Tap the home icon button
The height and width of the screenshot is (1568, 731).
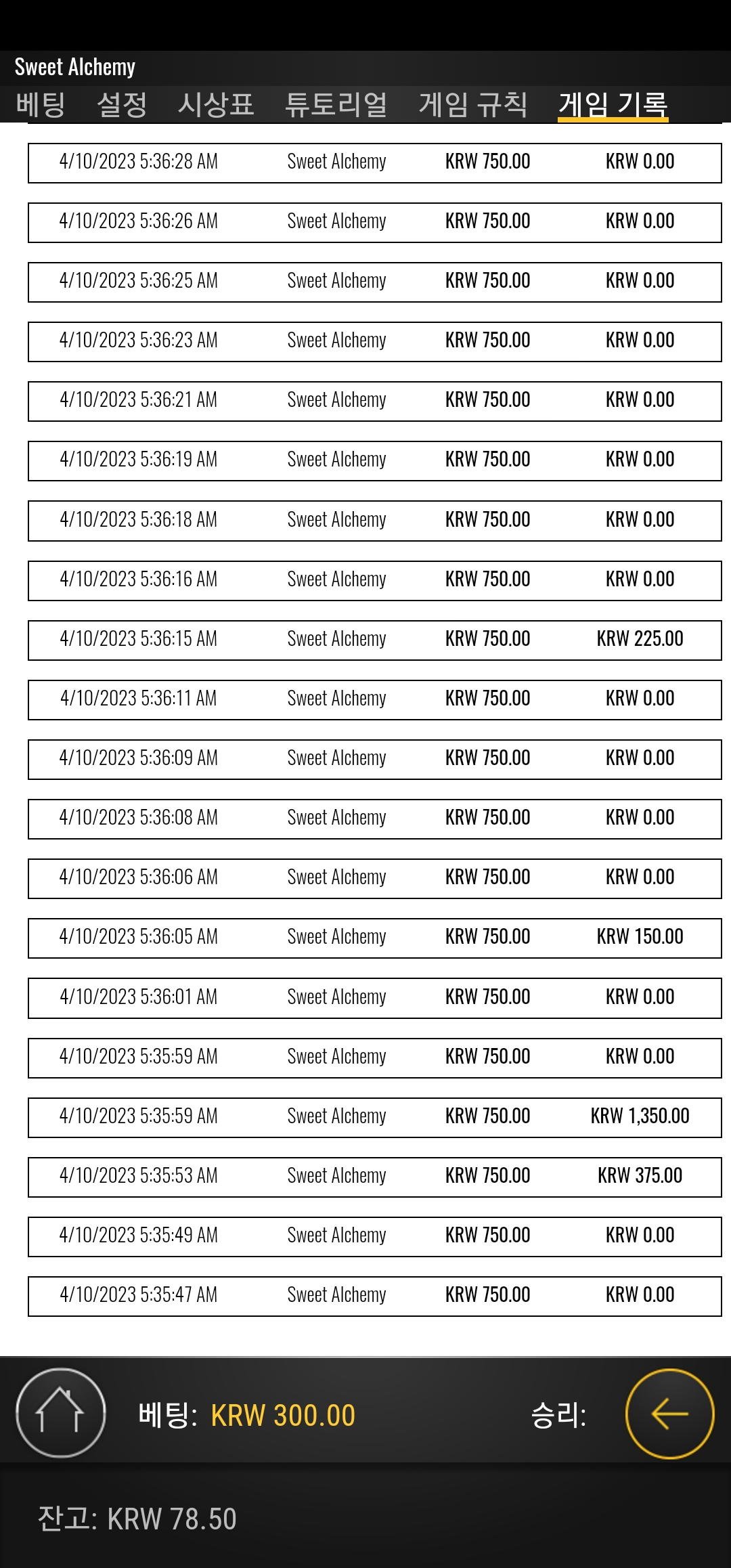[x=61, y=1412]
